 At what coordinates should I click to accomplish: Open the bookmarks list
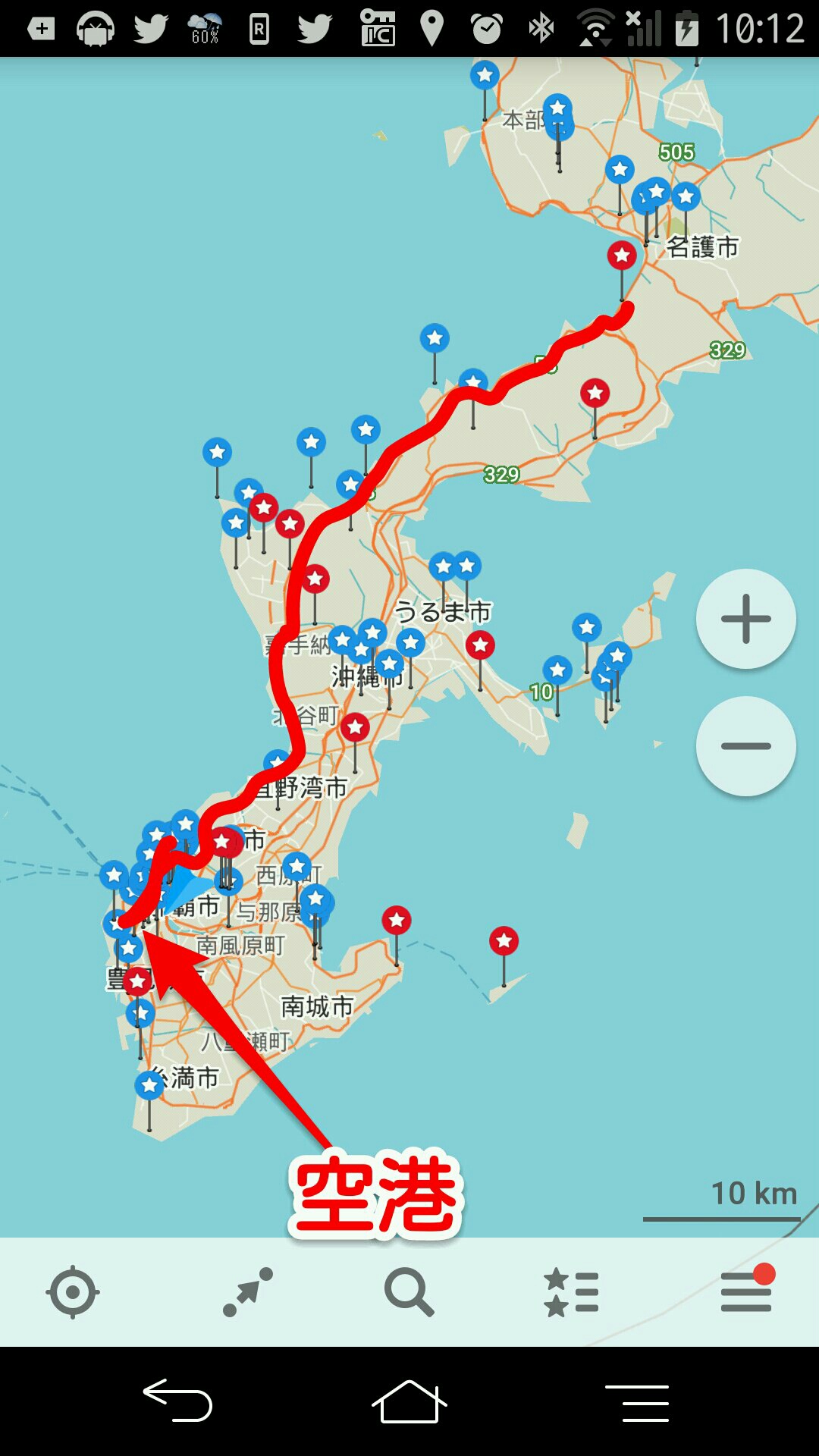pos(572,1291)
